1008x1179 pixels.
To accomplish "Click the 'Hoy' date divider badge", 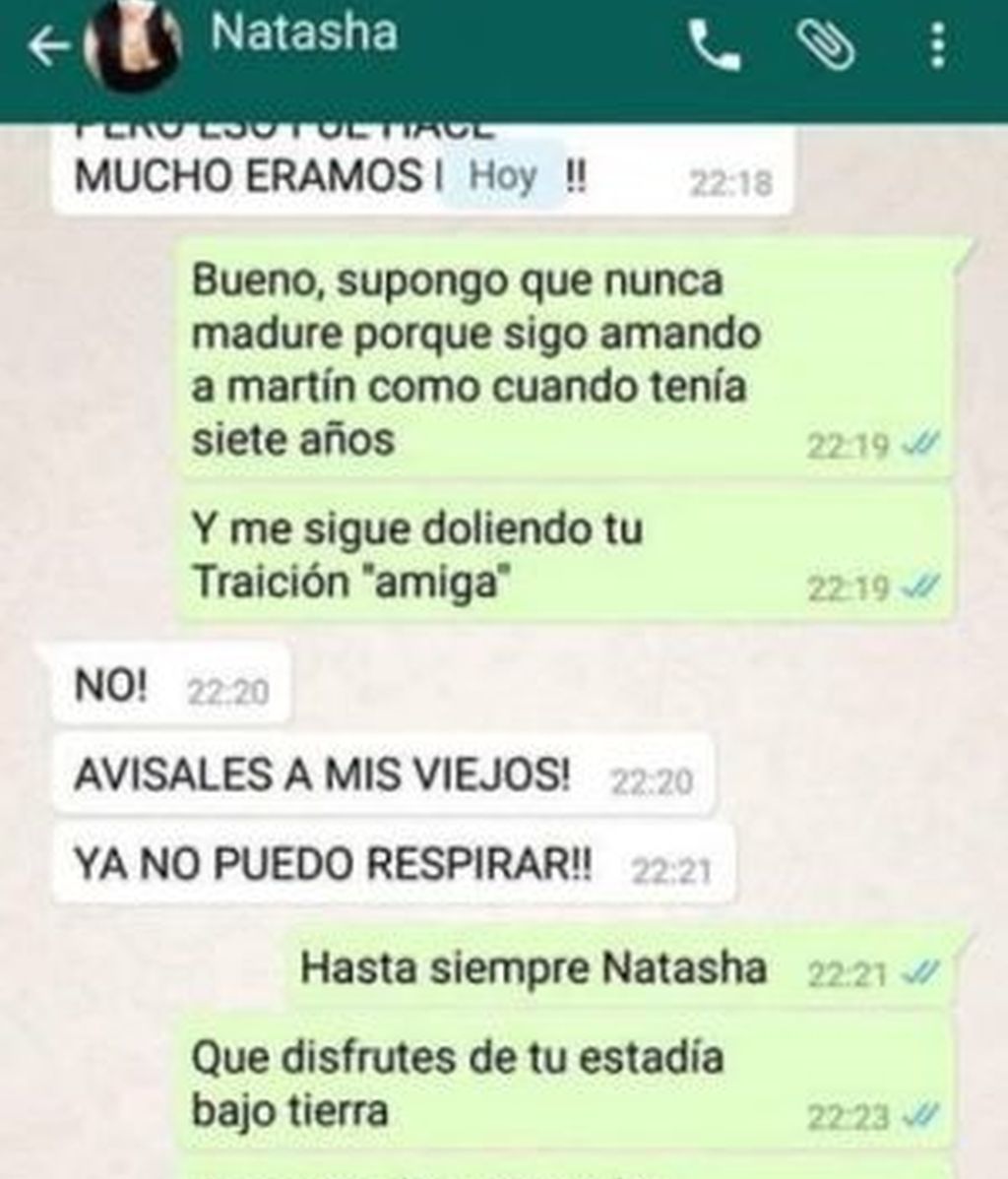I will click(502, 176).
